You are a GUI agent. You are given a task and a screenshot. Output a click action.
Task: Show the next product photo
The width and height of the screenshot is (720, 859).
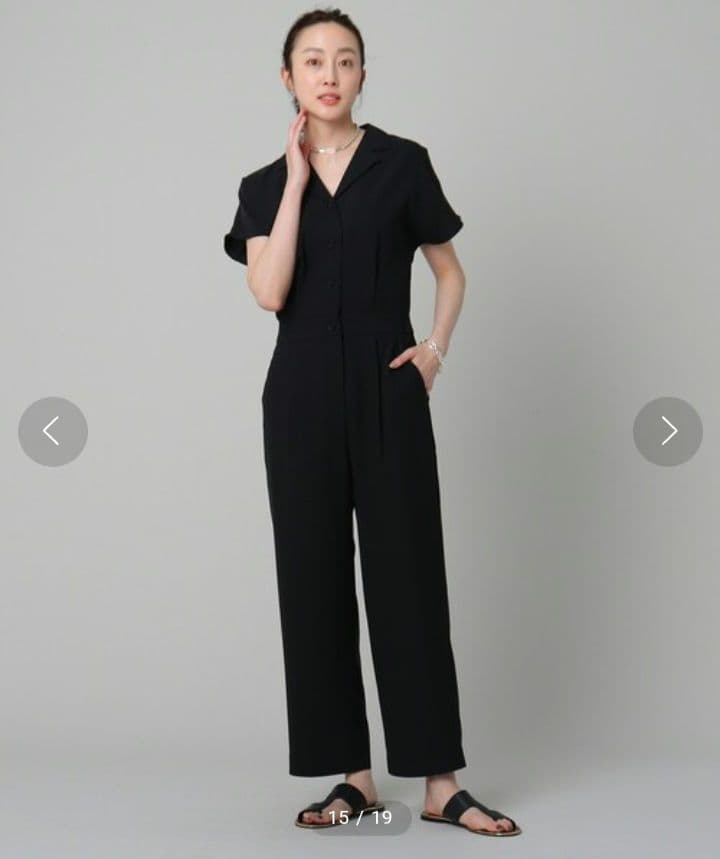(x=667, y=431)
